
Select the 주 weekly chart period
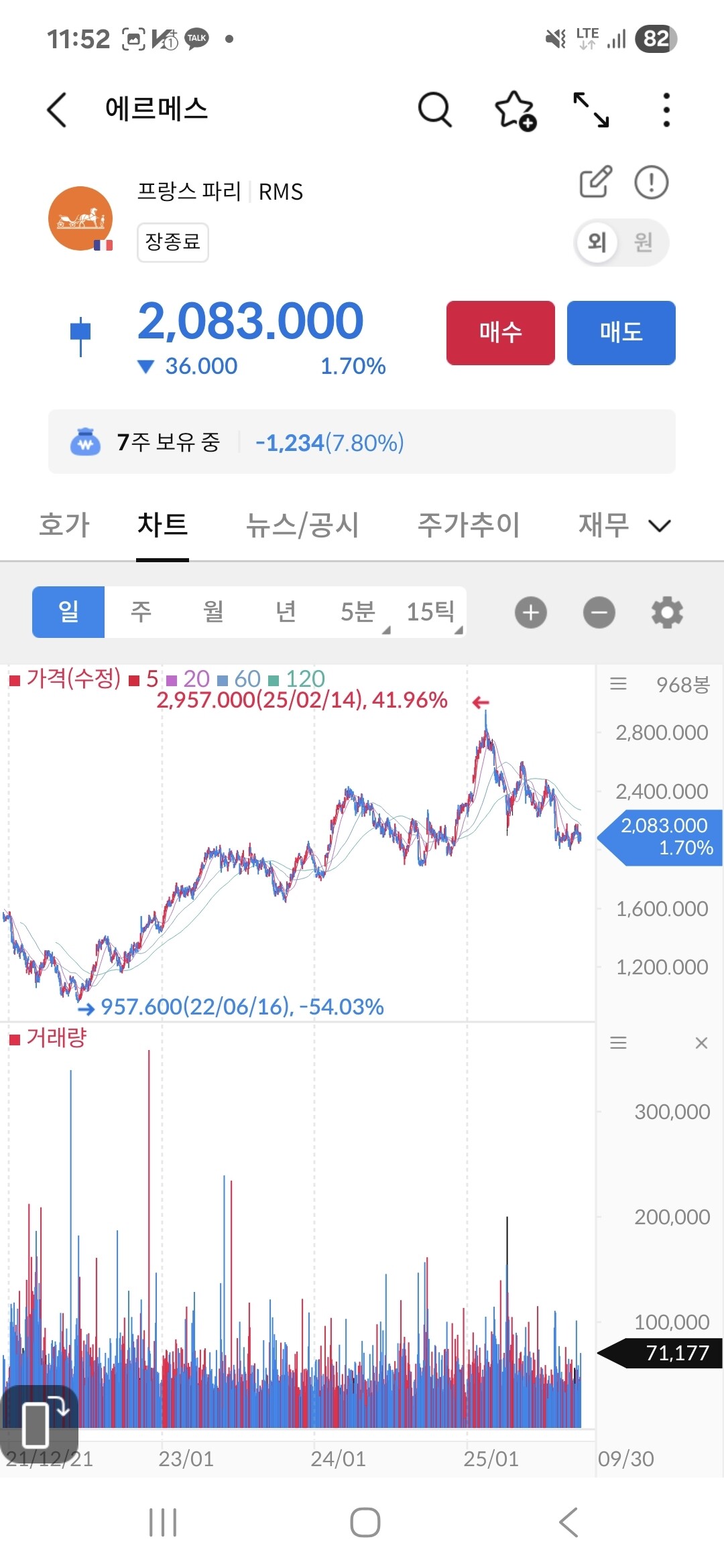pos(141,612)
